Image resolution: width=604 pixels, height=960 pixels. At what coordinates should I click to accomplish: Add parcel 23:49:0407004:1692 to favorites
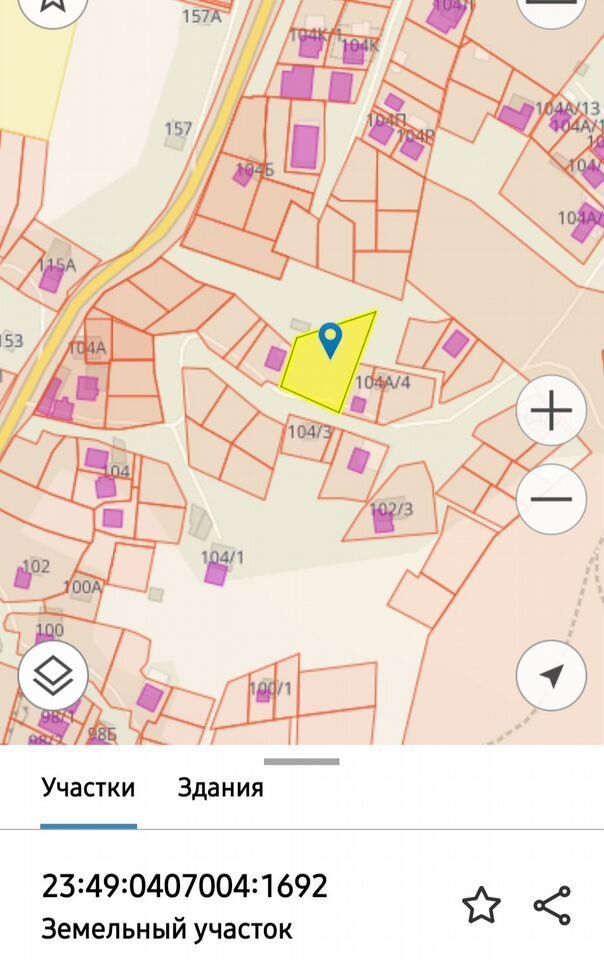tap(481, 906)
